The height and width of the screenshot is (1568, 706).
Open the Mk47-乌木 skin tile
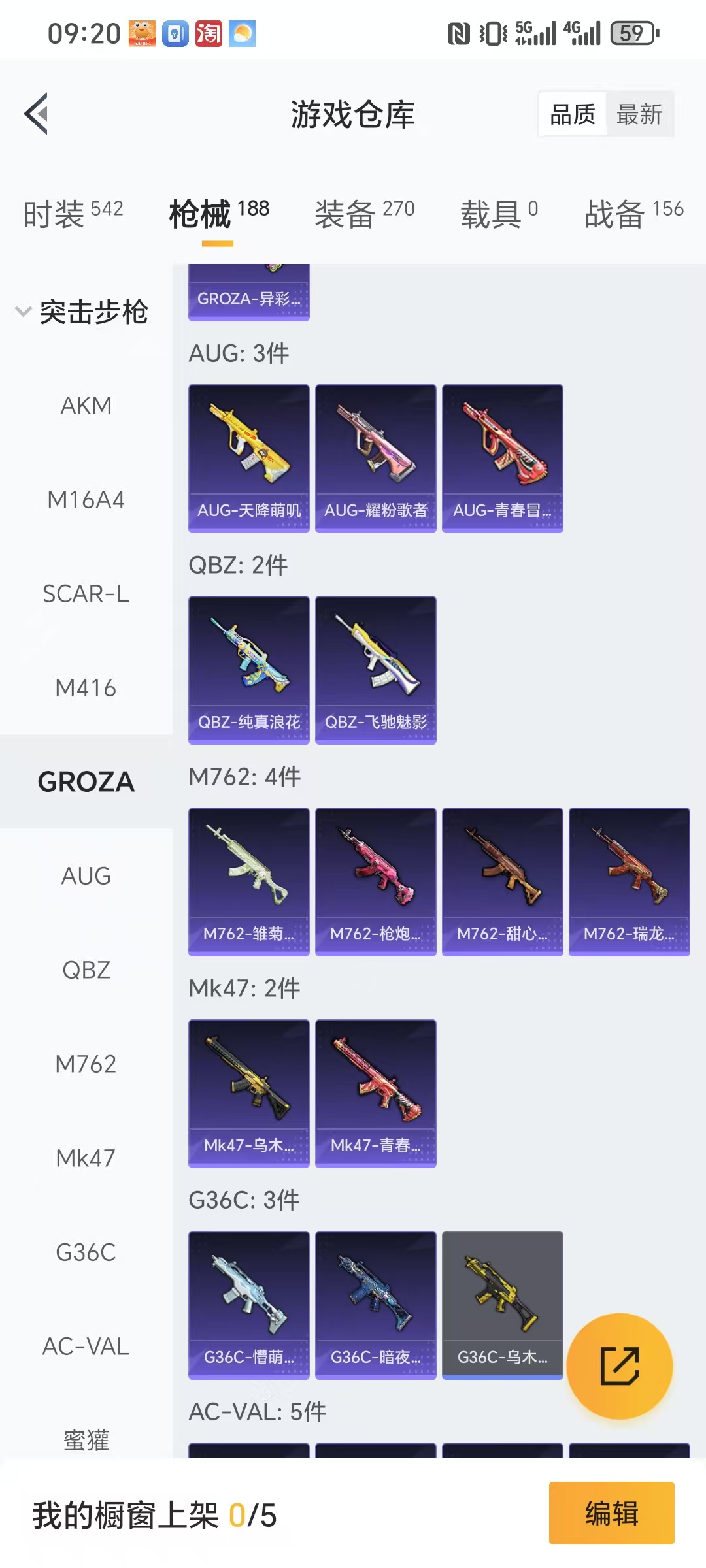click(249, 1094)
